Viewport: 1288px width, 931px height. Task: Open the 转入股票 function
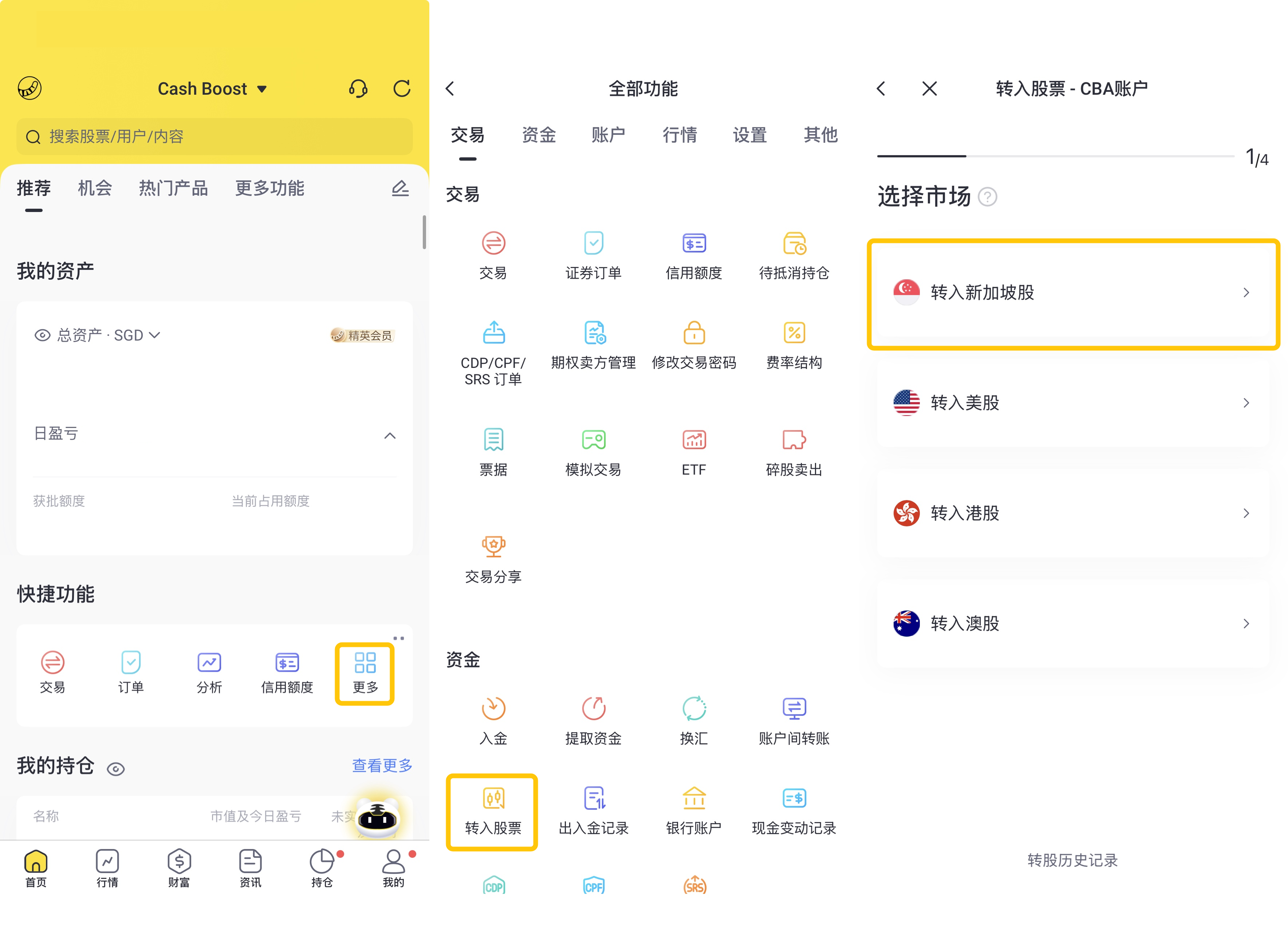492,812
